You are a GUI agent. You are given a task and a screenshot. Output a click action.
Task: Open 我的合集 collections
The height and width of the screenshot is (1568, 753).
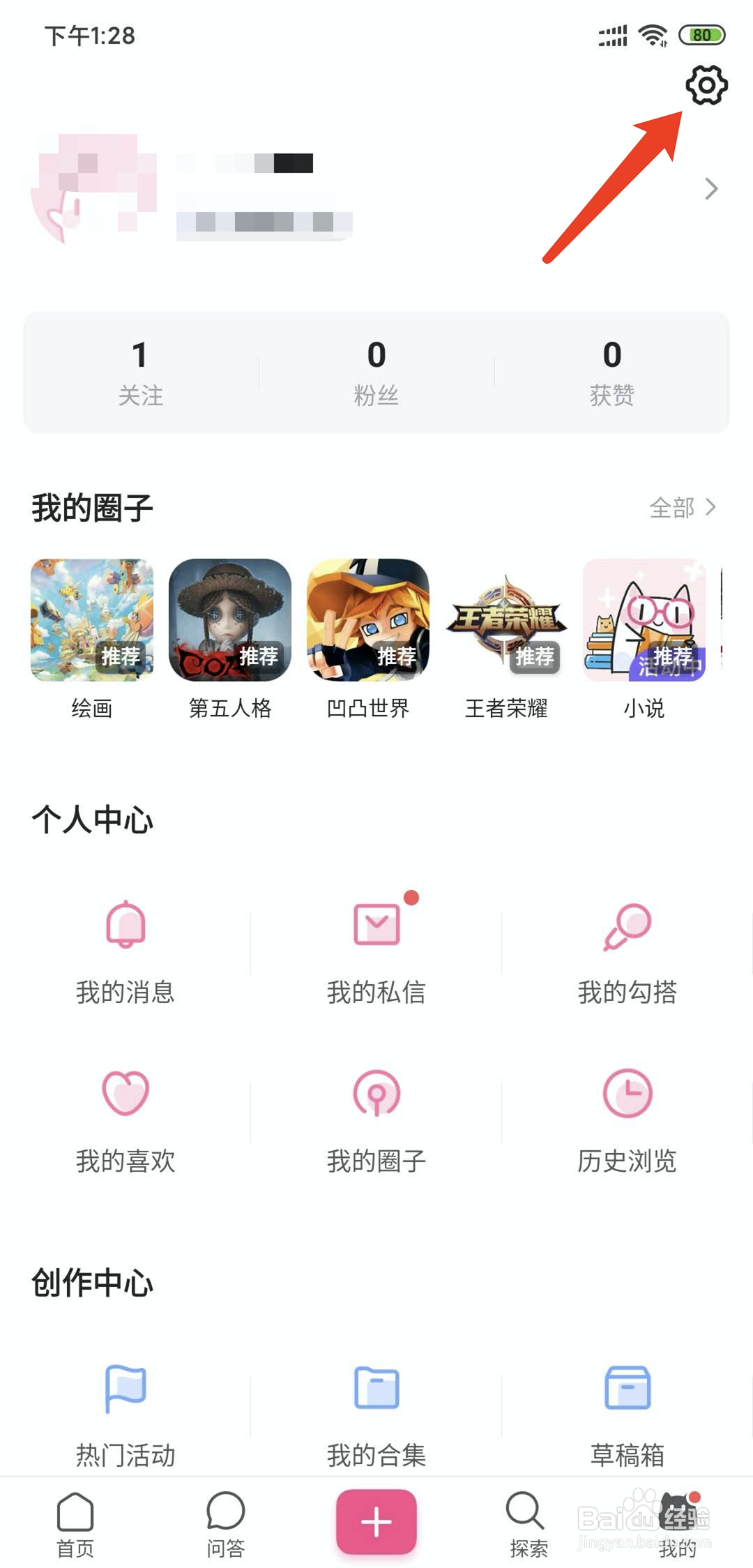tap(376, 1409)
